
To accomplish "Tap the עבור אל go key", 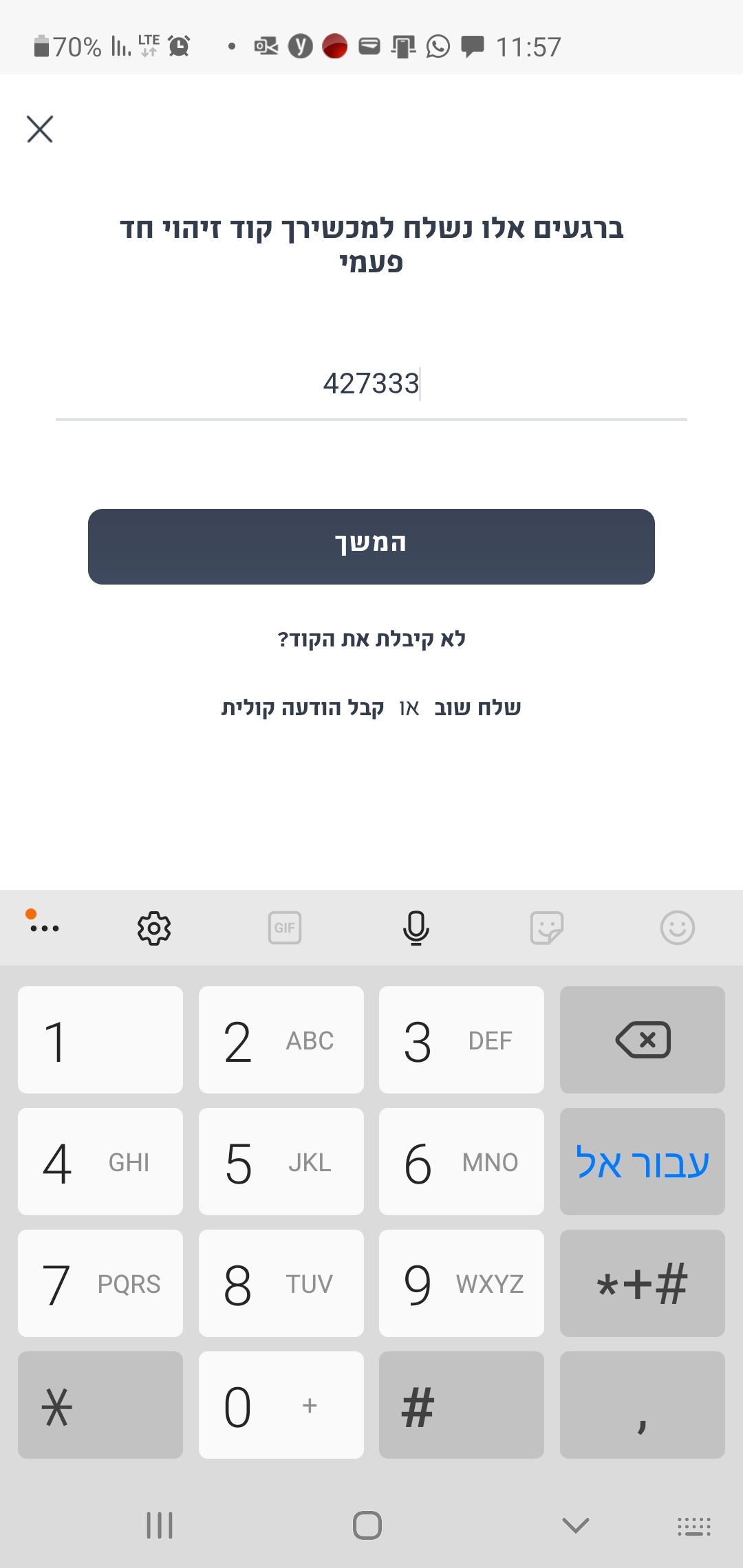I will (643, 1162).
